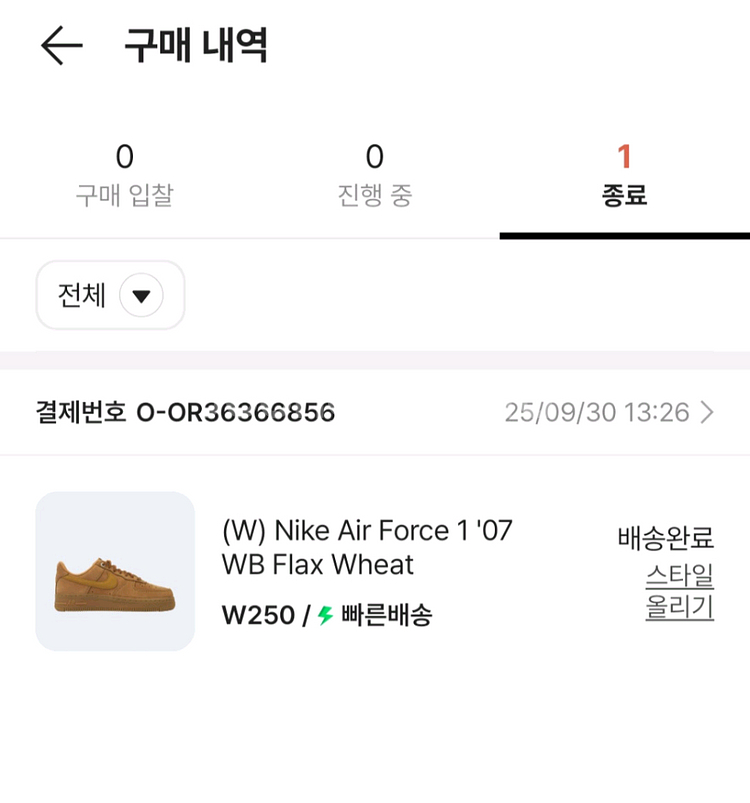The width and height of the screenshot is (750, 803).
Task: Select the 종료 tab
Action: [624, 175]
